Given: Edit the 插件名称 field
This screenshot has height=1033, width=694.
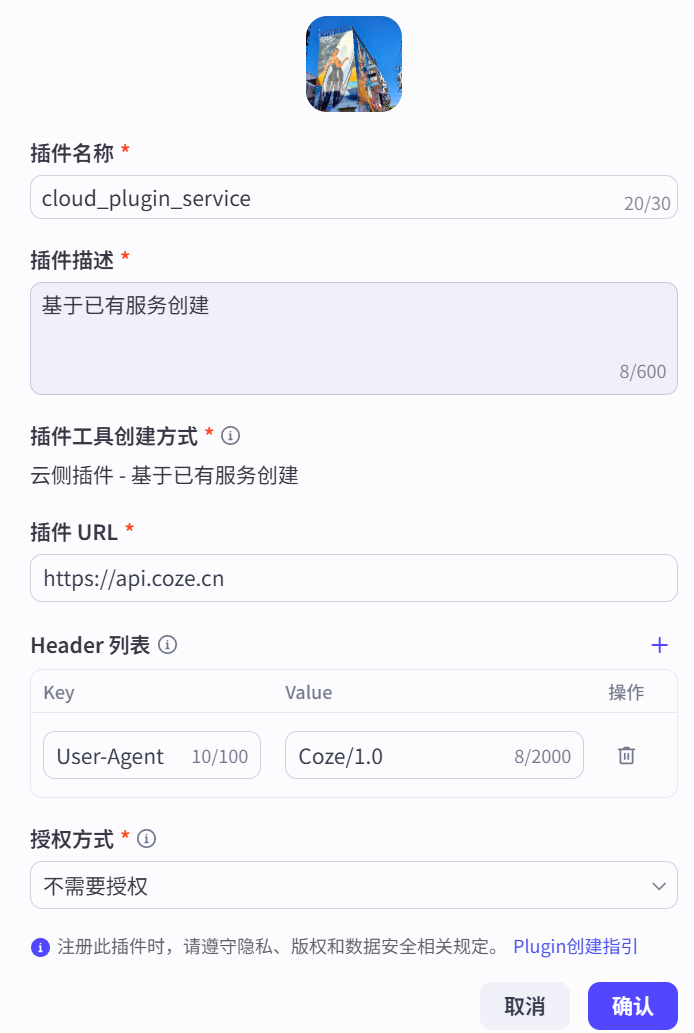Looking at the screenshot, I should point(320,198).
